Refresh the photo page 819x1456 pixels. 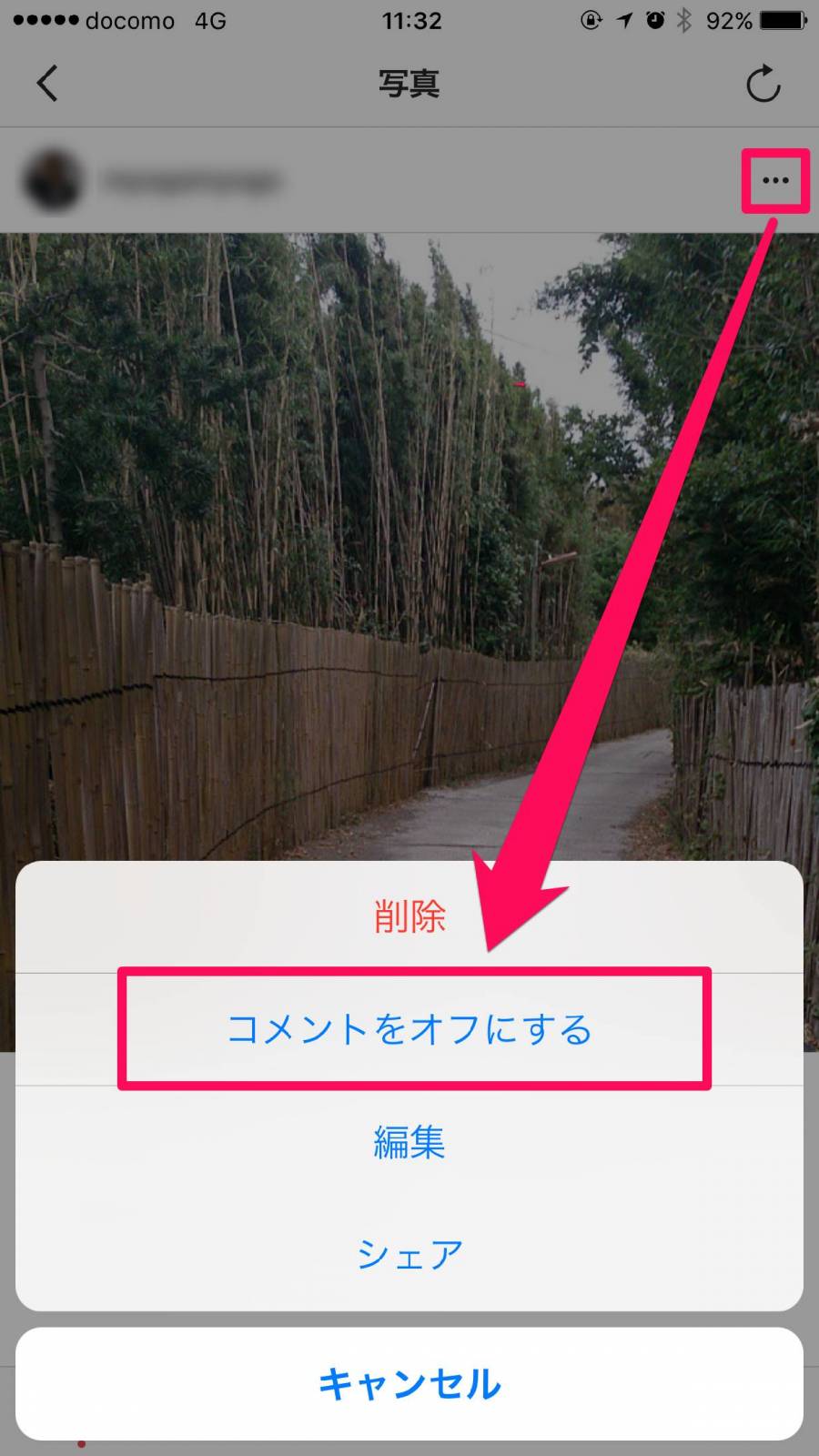763,84
